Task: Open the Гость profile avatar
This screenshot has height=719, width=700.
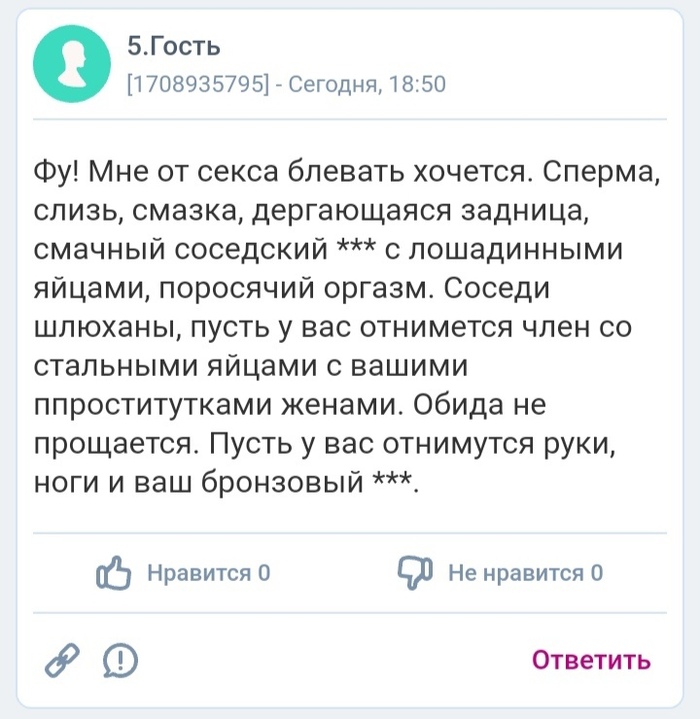Action: pos(72,60)
